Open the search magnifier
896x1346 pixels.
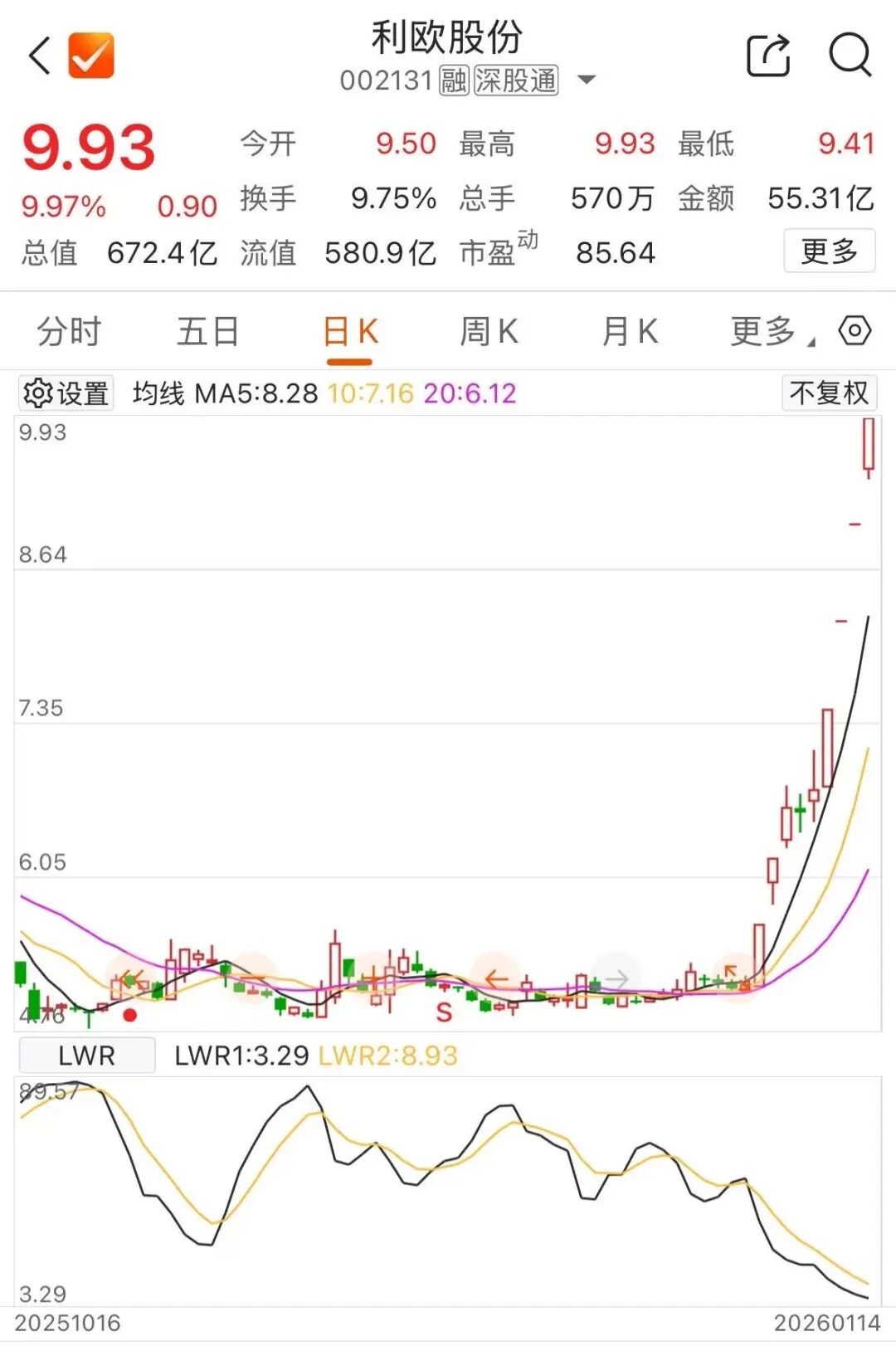[850, 56]
